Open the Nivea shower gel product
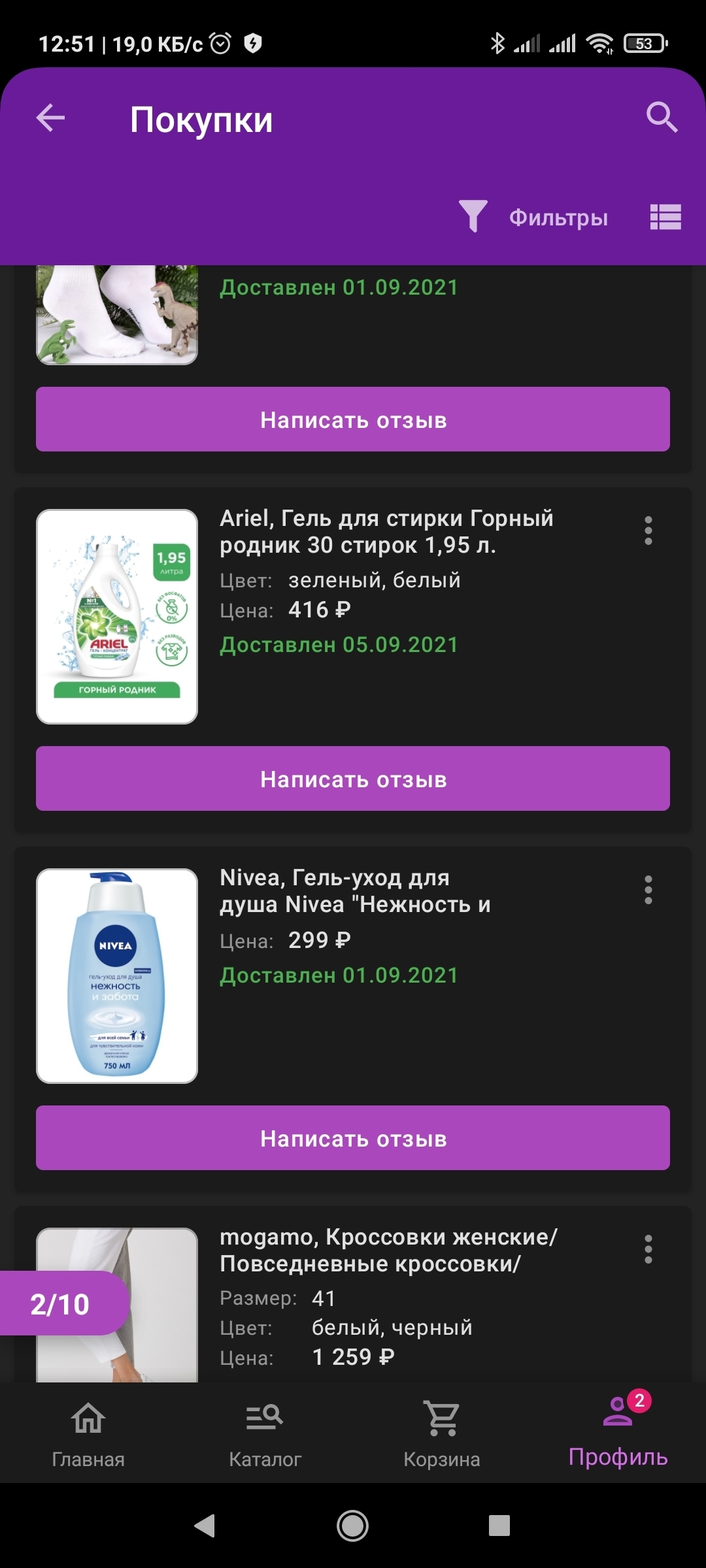The height and width of the screenshot is (1568, 706). pyautogui.click(x=118, y=976)
